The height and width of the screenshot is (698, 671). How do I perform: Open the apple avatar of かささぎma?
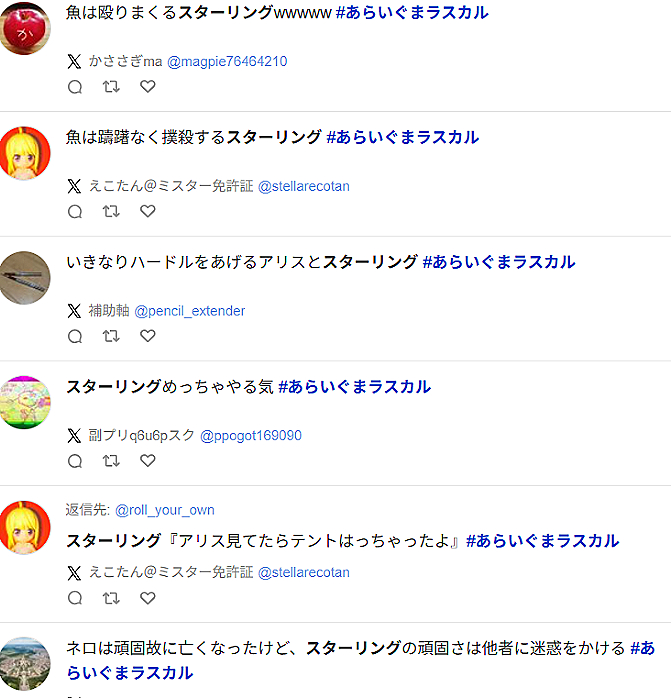(25, 30)
